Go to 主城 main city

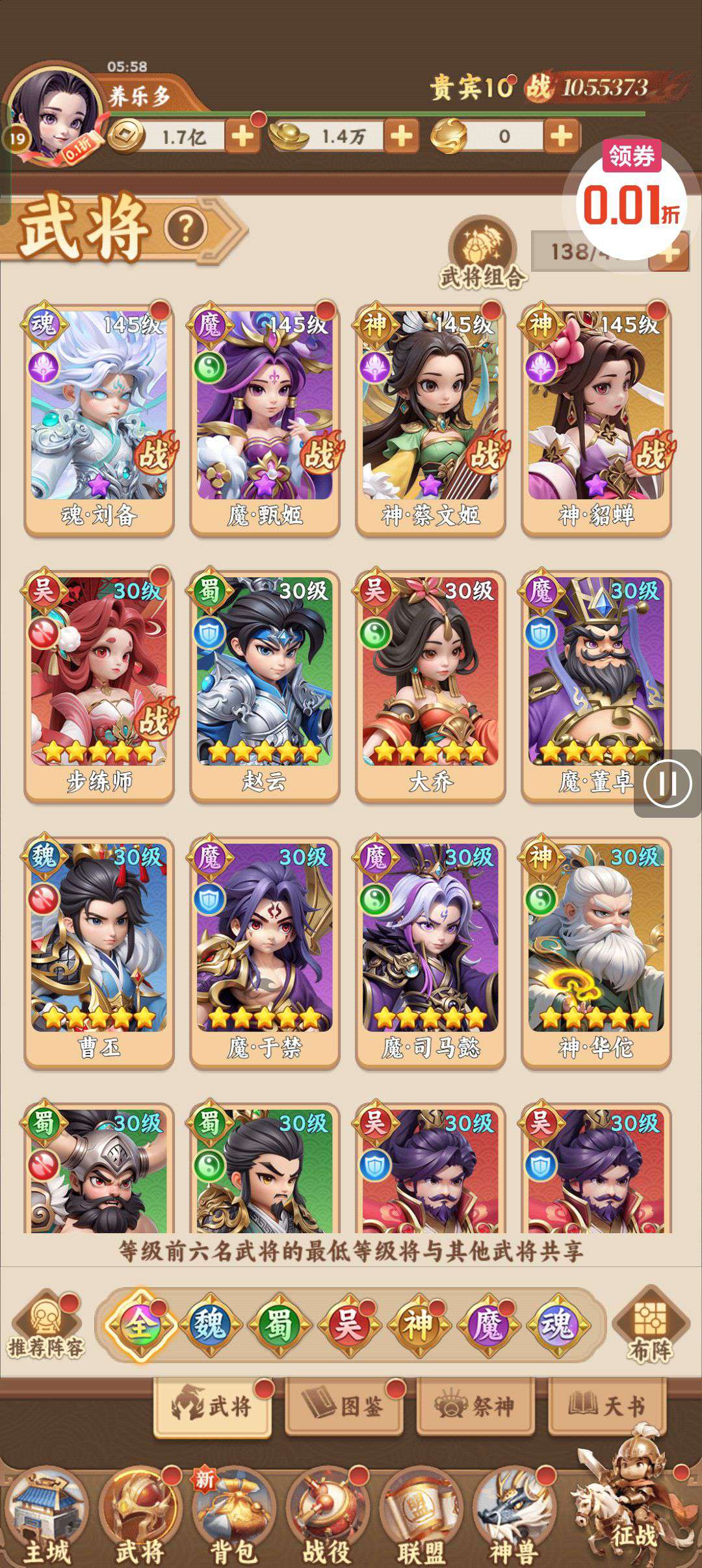[x=46, y=1518]
